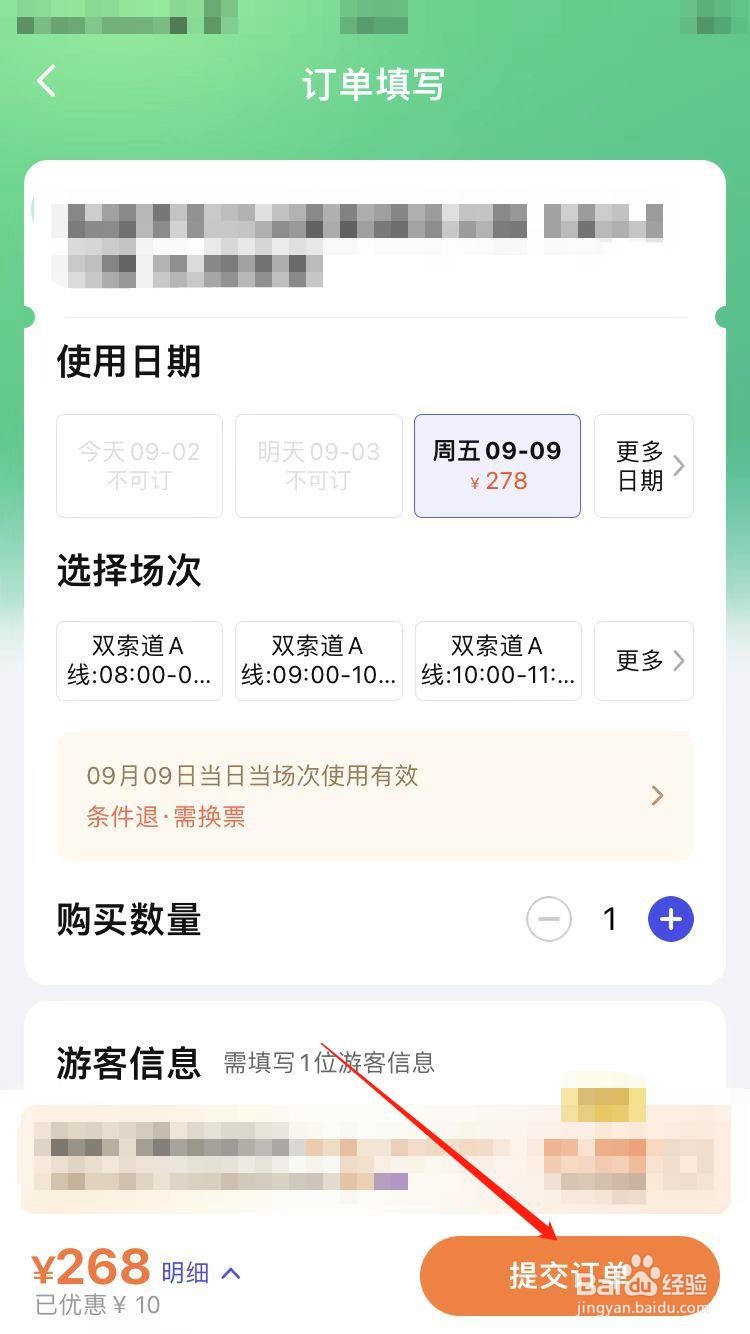Click the collapse caret next to 明细
Screen dimensions: 750x1334
pyautogui.click(x=231, y=1271)
